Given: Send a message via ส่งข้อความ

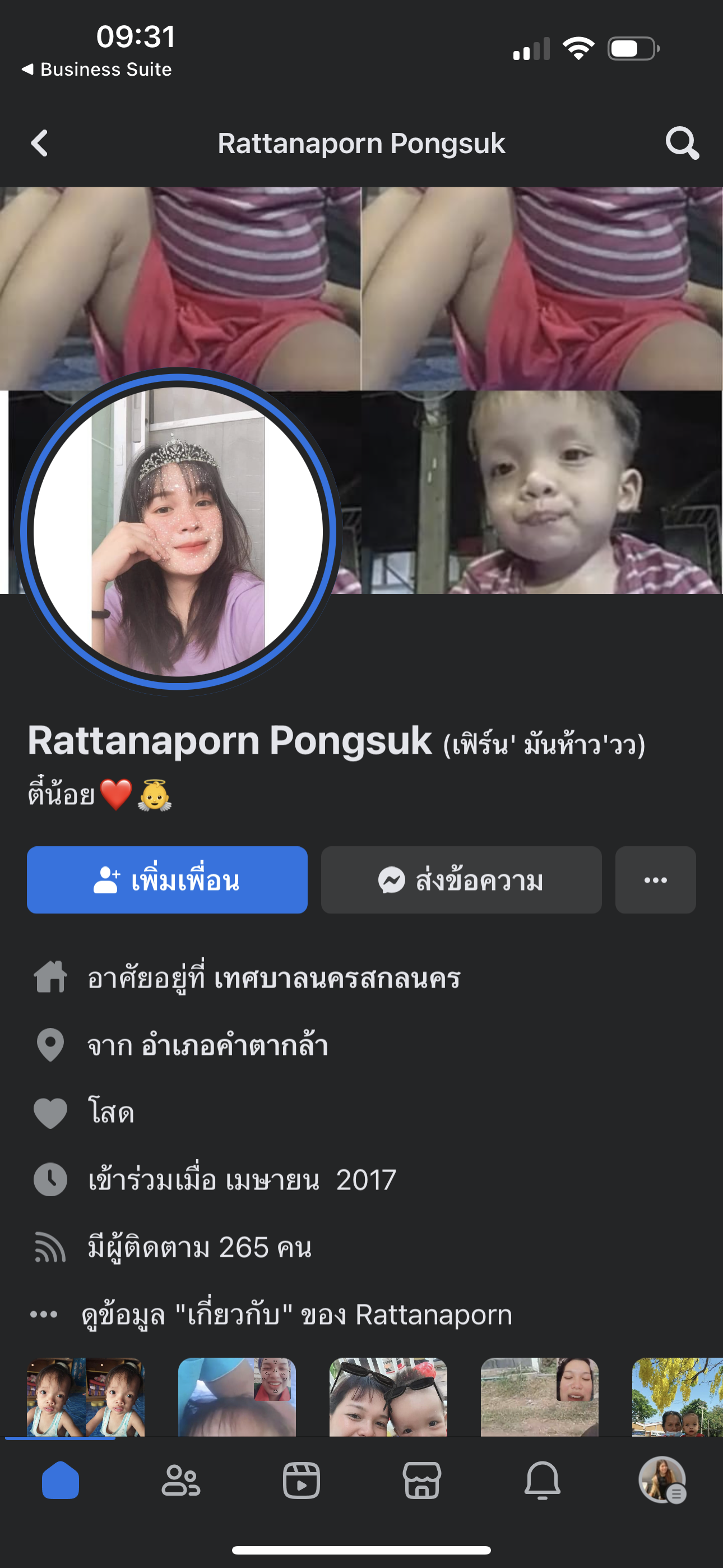Looking at the screenshot, I should pyautogui.click(x=461, y=879).
